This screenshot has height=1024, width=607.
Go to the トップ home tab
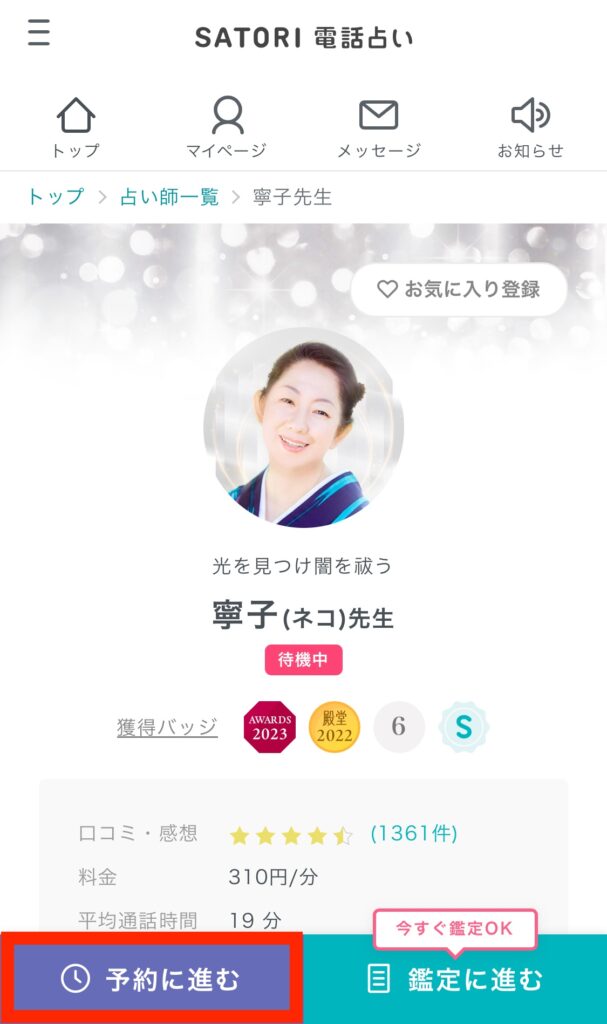pos(76,128)
